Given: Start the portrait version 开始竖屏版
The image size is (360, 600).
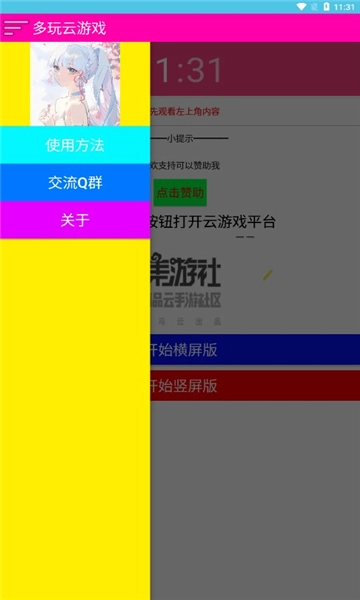Looking at the screenshot, I should (255, 385).
